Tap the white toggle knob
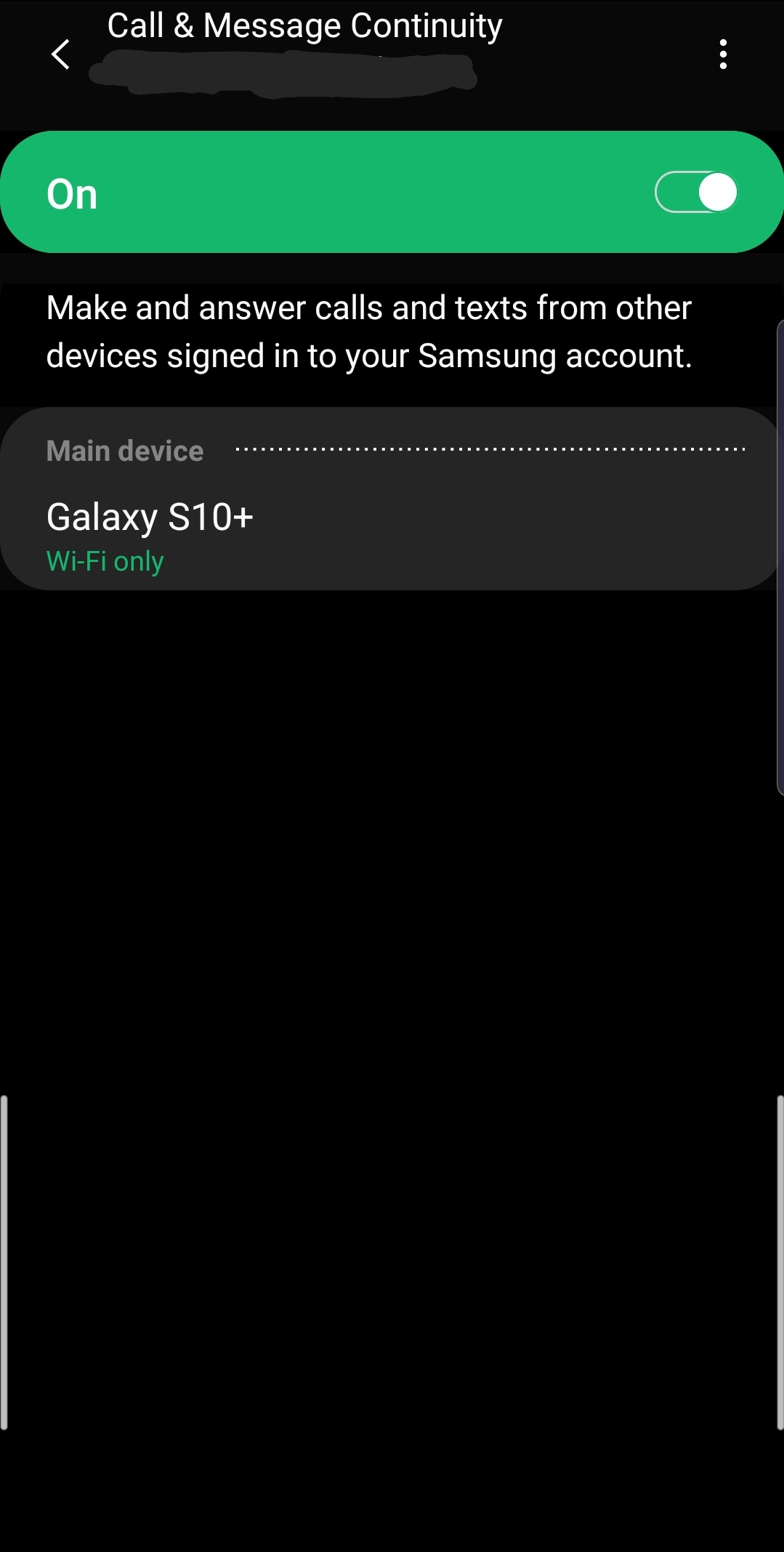This screenshot has width=784, height=1552. pyautogui.click(x=718, y=191)
